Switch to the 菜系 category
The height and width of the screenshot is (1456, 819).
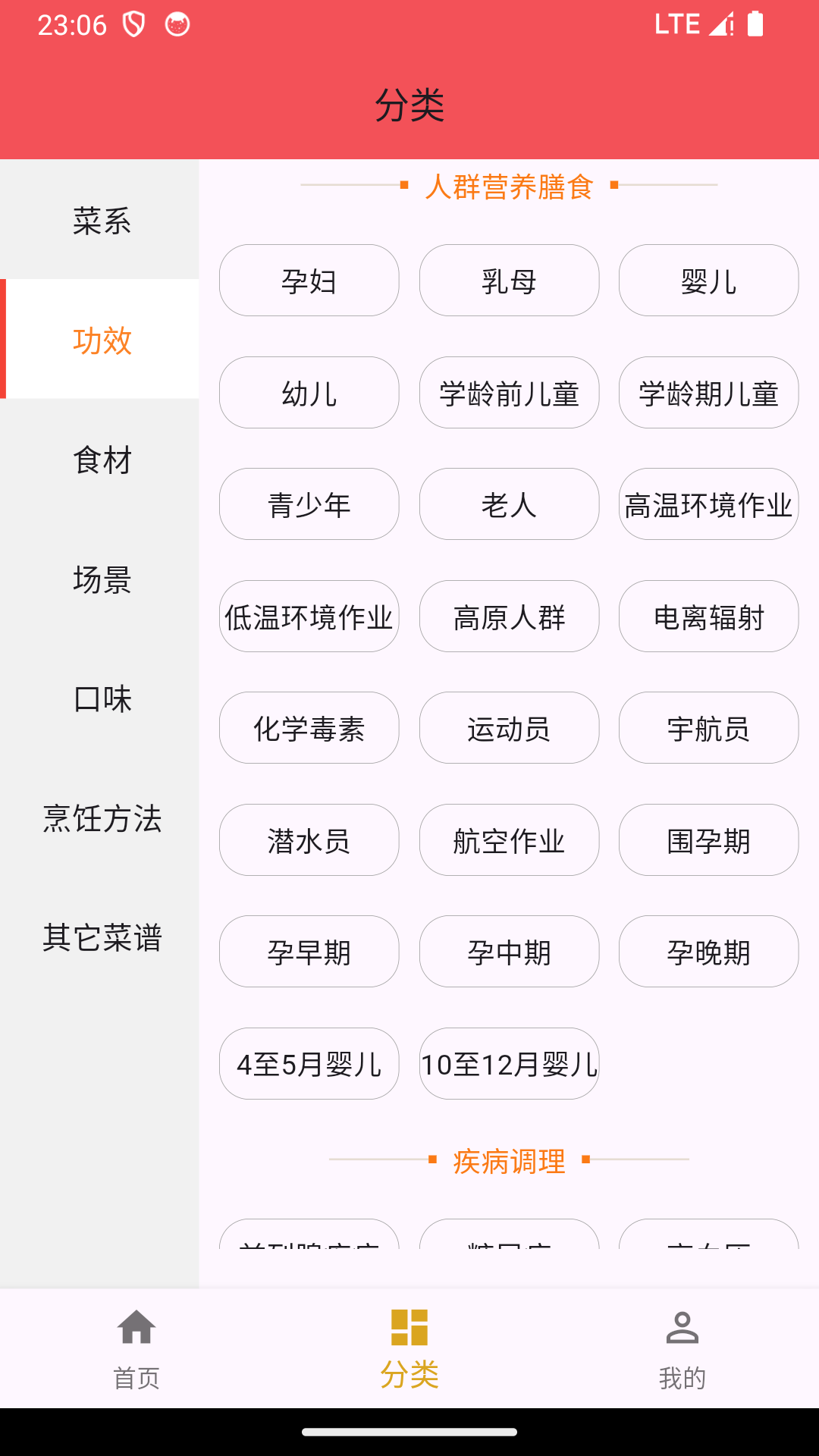point(102,221)
